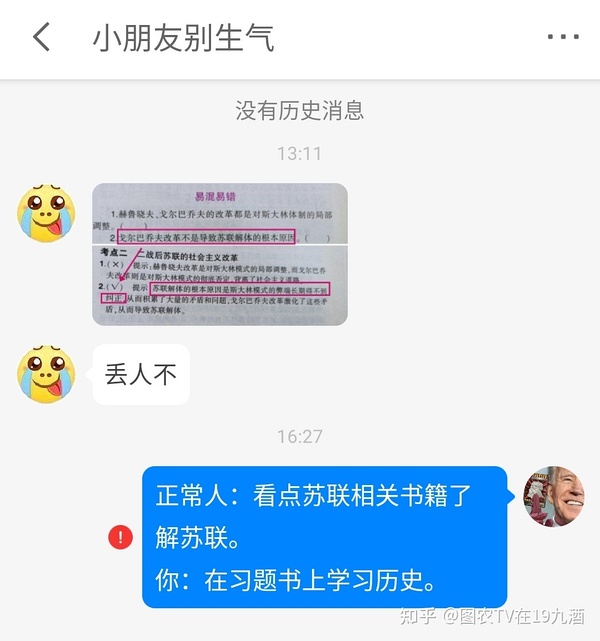Open the textbook photo in the chat
600x641 pixels.
(x=220, y=254)
